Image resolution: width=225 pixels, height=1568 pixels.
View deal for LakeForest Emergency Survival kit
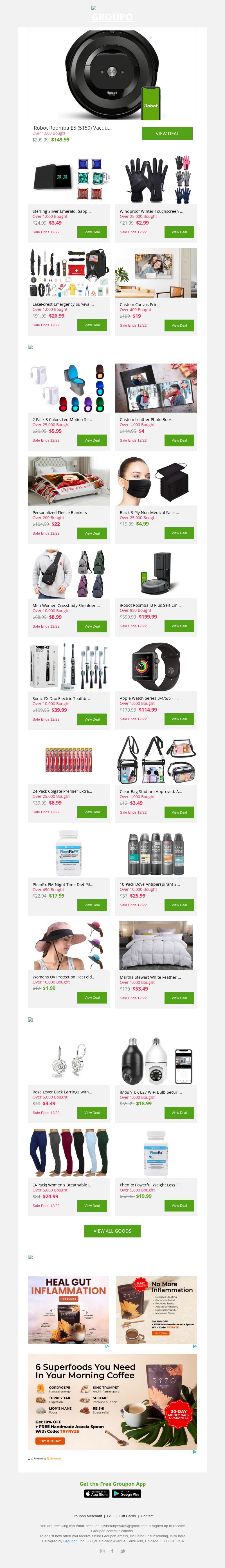(92, 325)
